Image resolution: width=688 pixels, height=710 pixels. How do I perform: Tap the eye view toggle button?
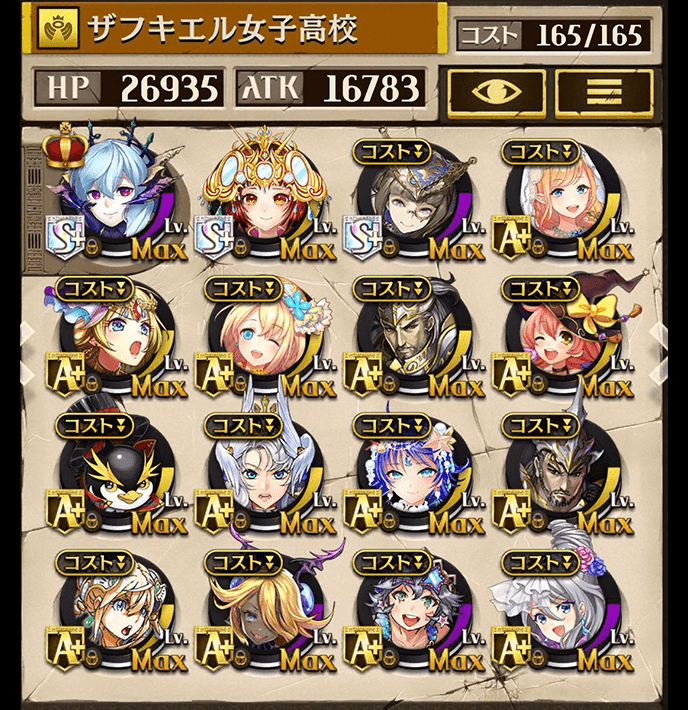point(496,92)
